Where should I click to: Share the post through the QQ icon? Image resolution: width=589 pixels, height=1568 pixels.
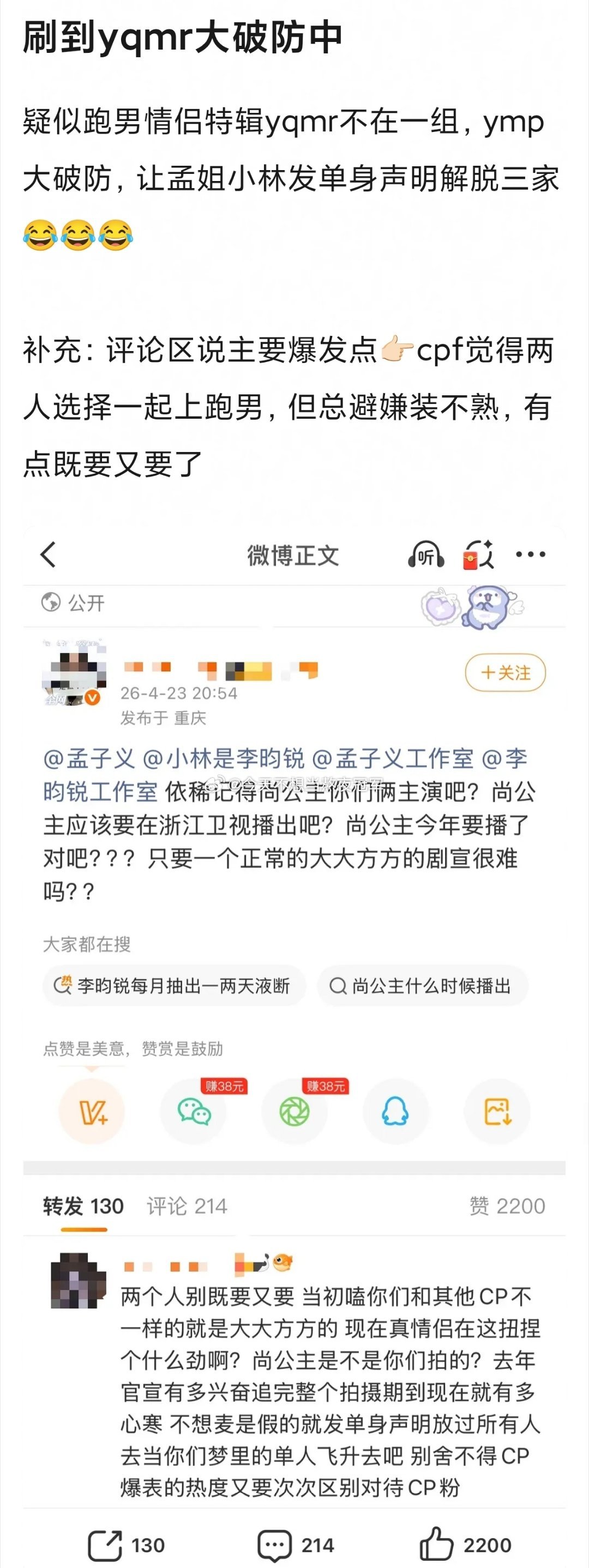coord(396,1112)
